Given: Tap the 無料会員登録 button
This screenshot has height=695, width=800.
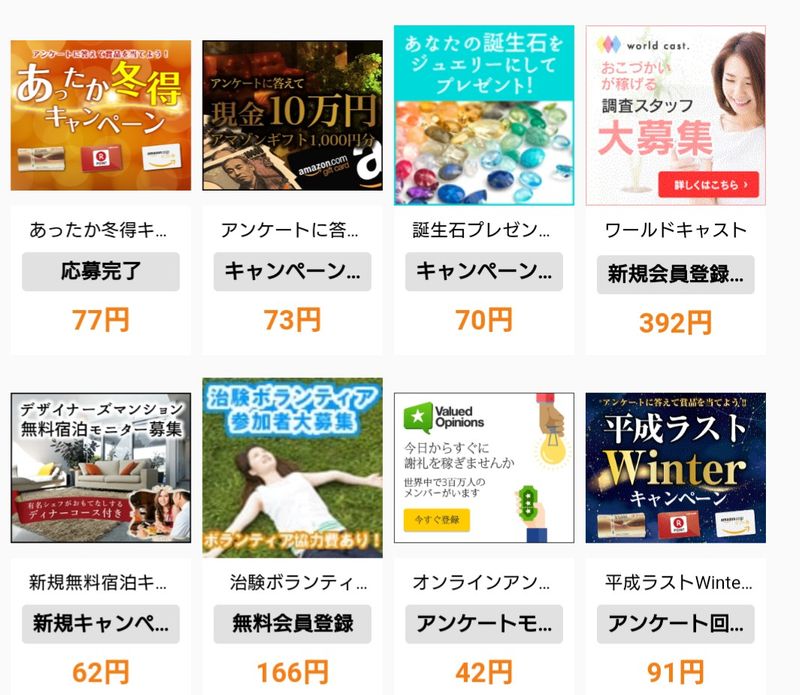Looking at the screenshot, I should pyautogui.click(x=292, y=623).
